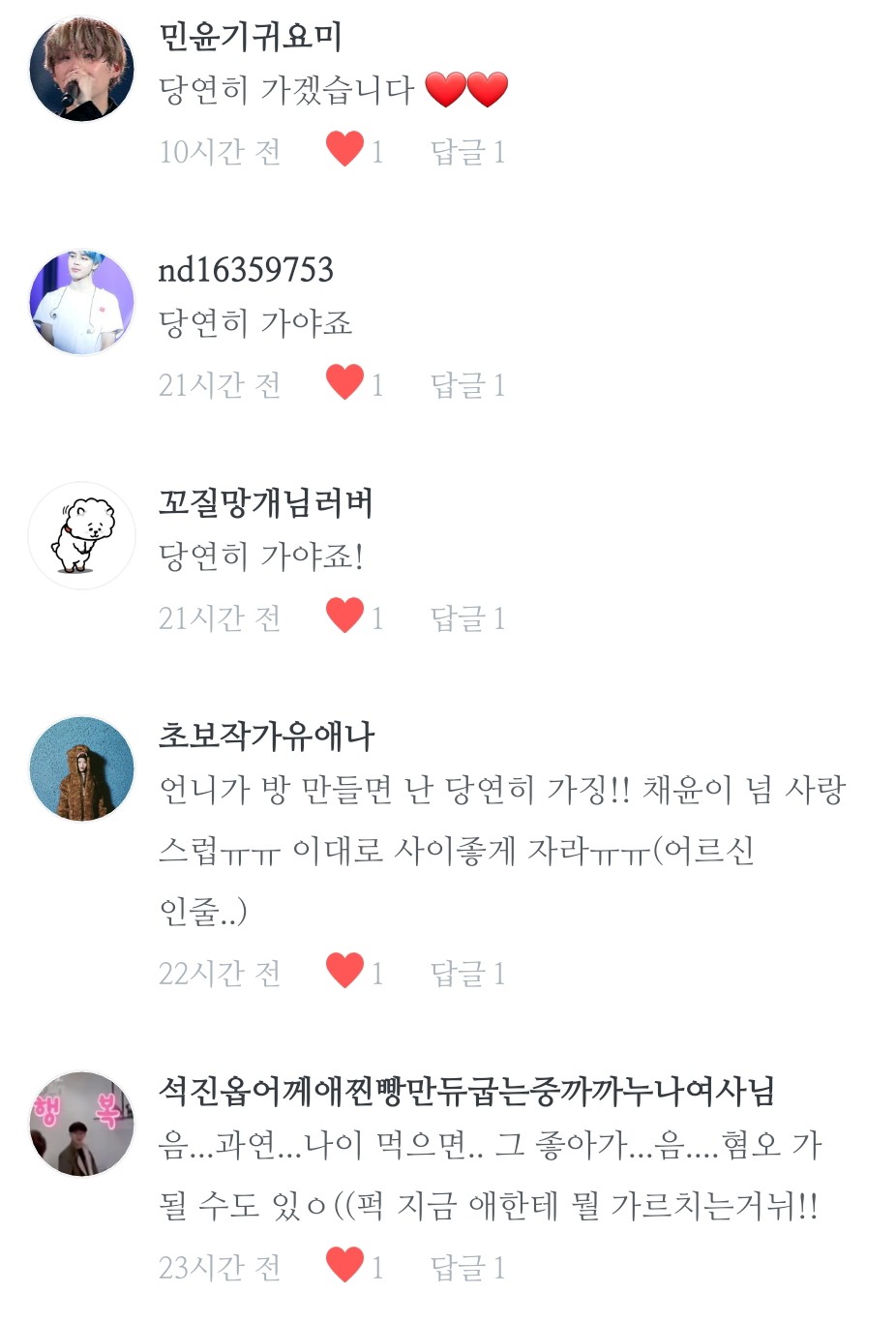Image resolution: width=896 pixels, height=1323 pixels.
Task: Like nd16359753's comment
Action: tap(344, 383)
